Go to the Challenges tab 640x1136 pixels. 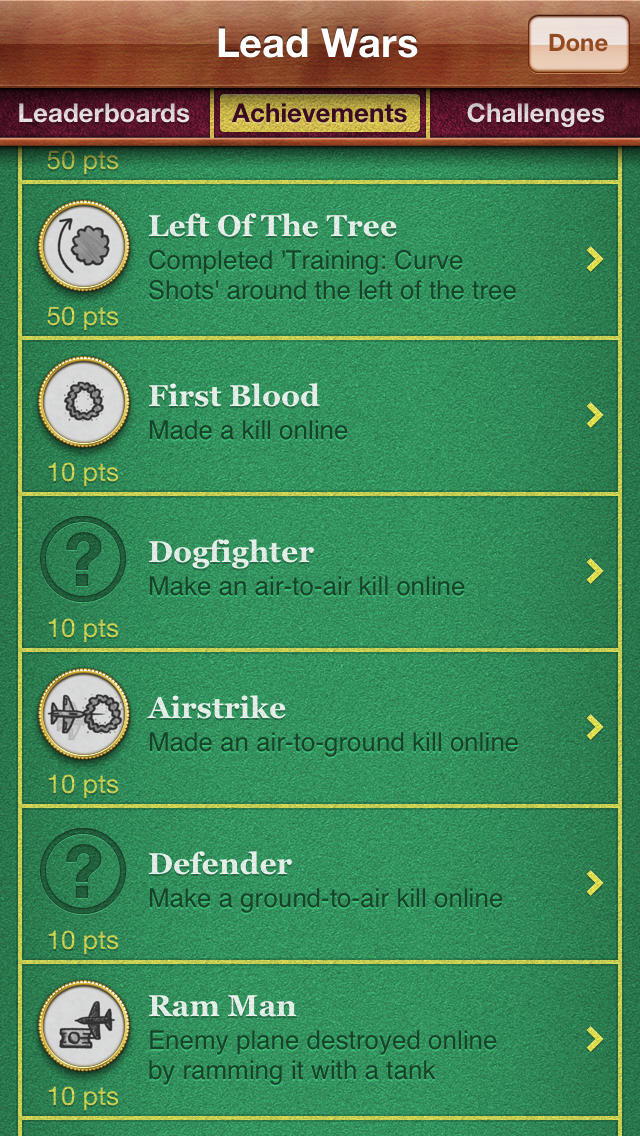click(x=535, y=114)
